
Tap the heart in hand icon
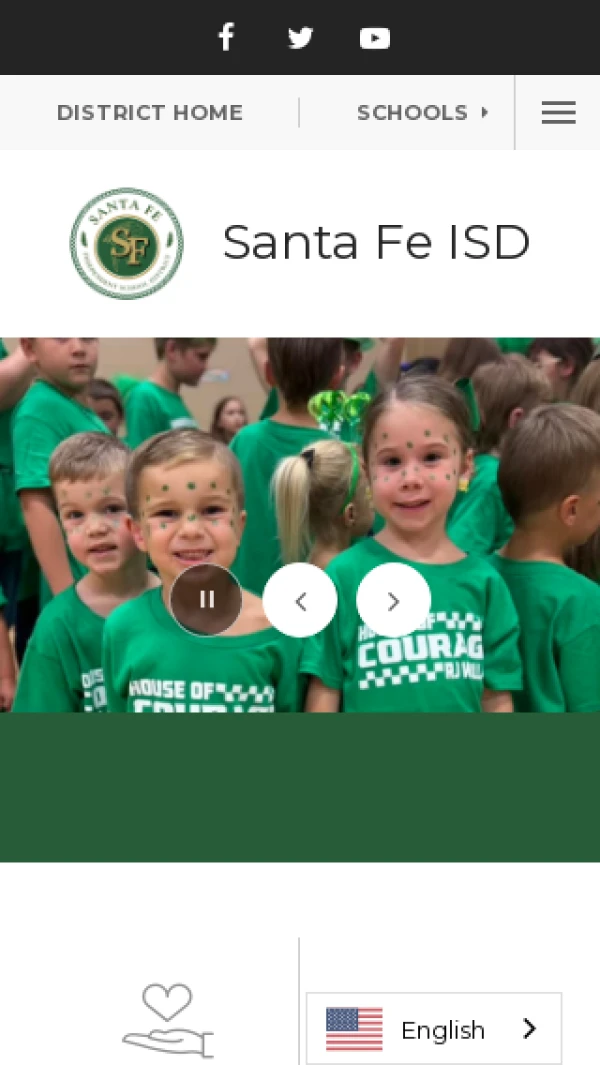point(168,1020)
